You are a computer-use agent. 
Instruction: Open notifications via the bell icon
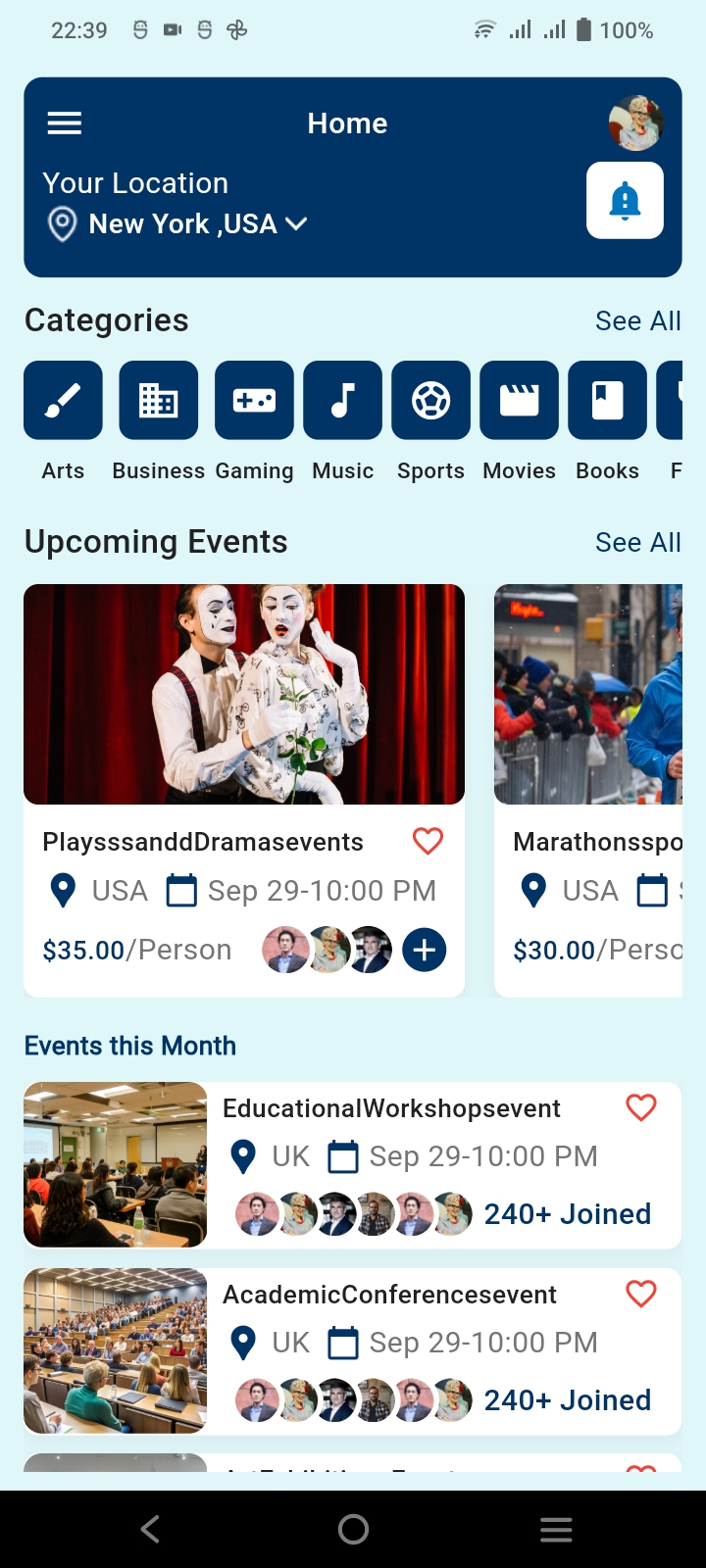(625, 200)
